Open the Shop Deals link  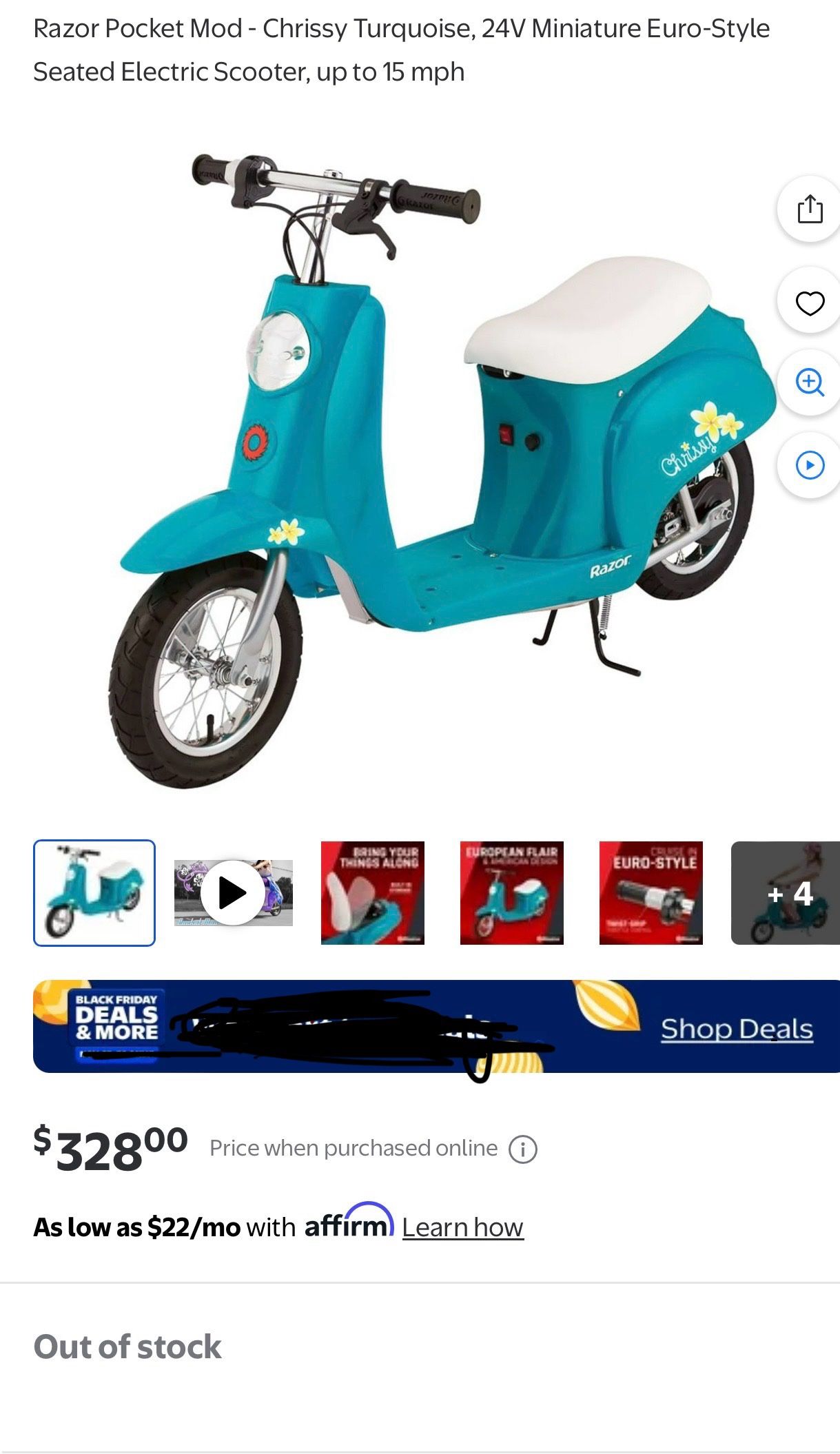pos(736,1030)
